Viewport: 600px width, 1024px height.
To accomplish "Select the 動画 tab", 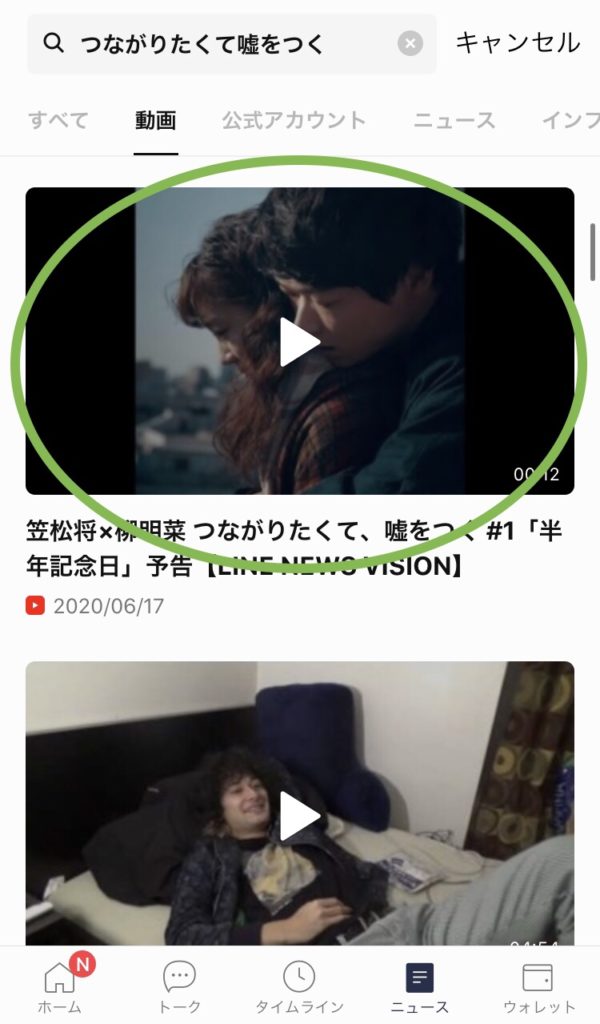I will (x=156, y=121).
